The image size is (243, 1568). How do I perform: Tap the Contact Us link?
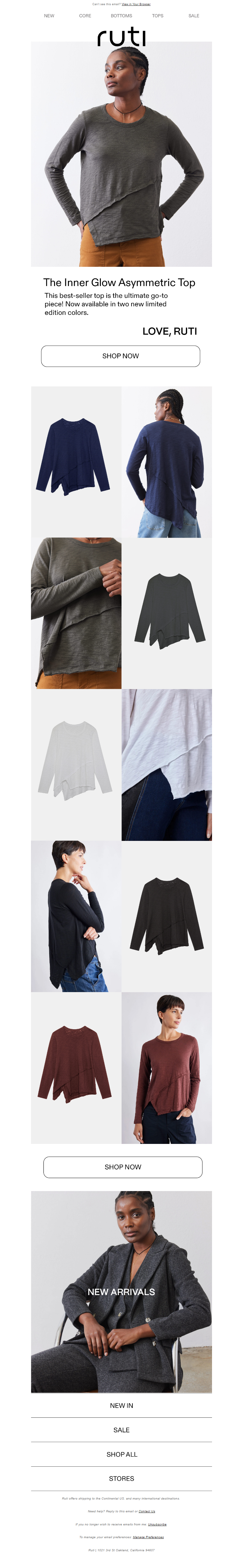point(146,1511)
